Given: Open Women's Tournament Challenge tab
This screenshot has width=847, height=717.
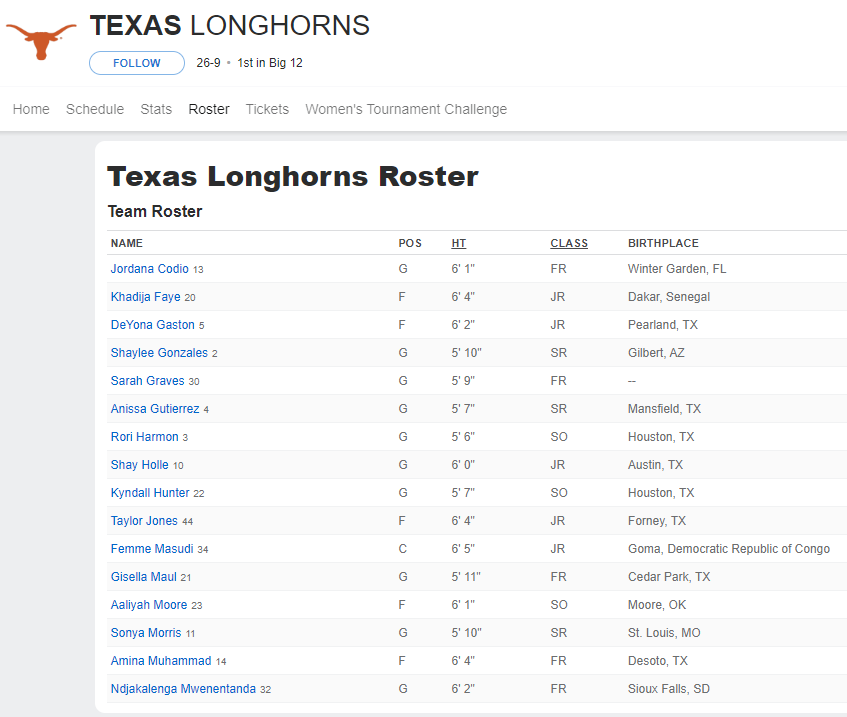Looking at the screenshot, I should coord(406,109).
